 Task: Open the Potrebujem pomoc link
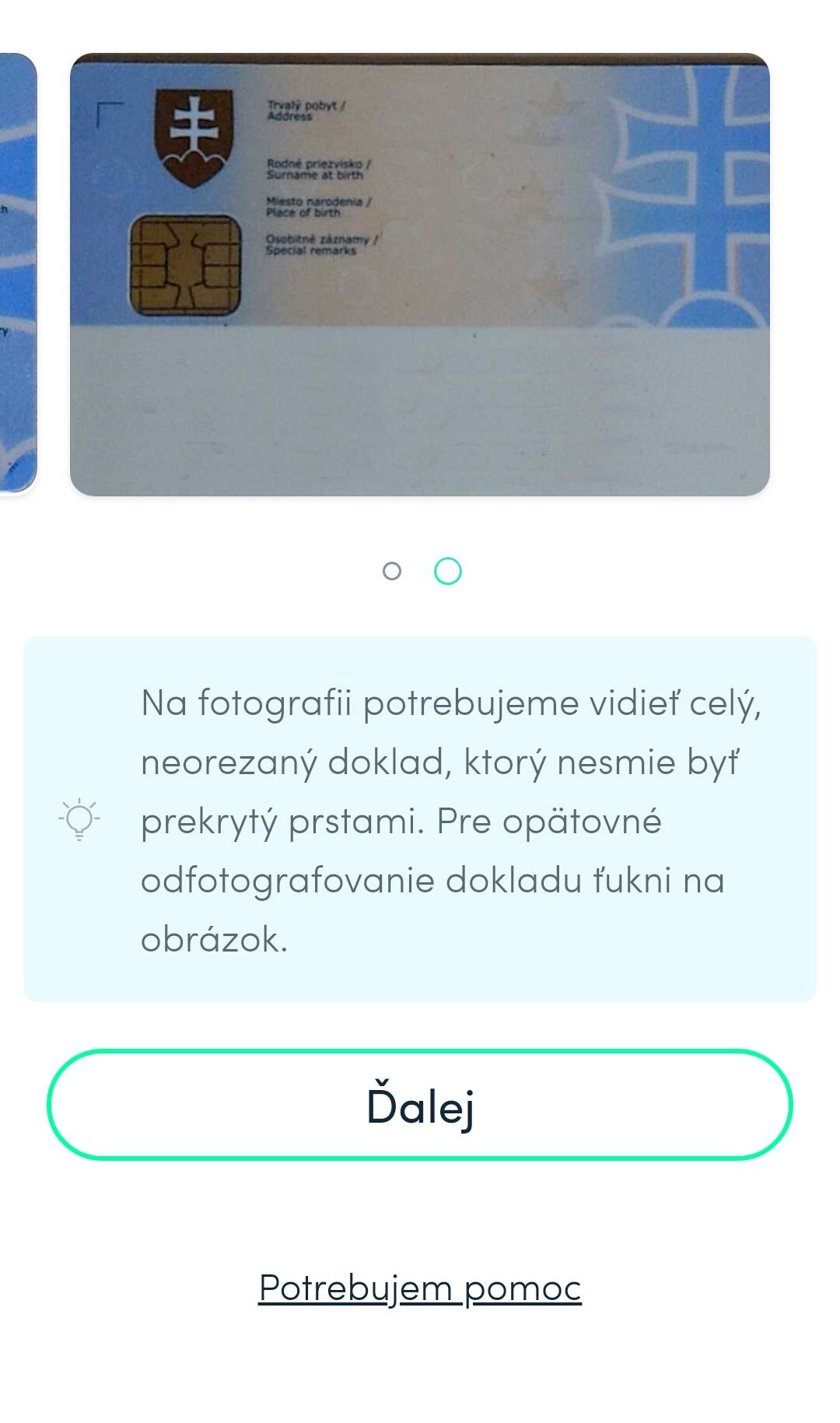(x=420, y=1288)
